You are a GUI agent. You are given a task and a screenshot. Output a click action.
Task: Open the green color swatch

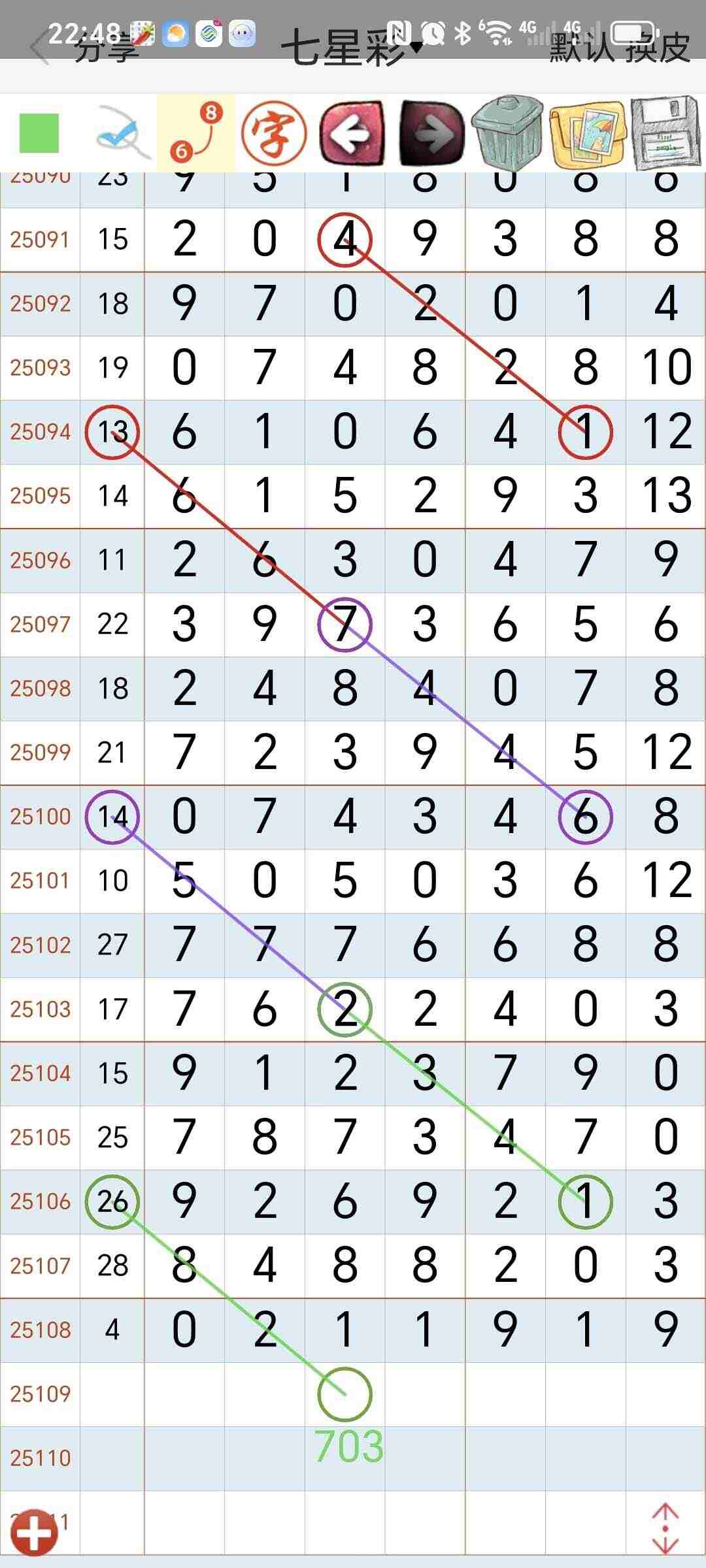click(39, 133)
